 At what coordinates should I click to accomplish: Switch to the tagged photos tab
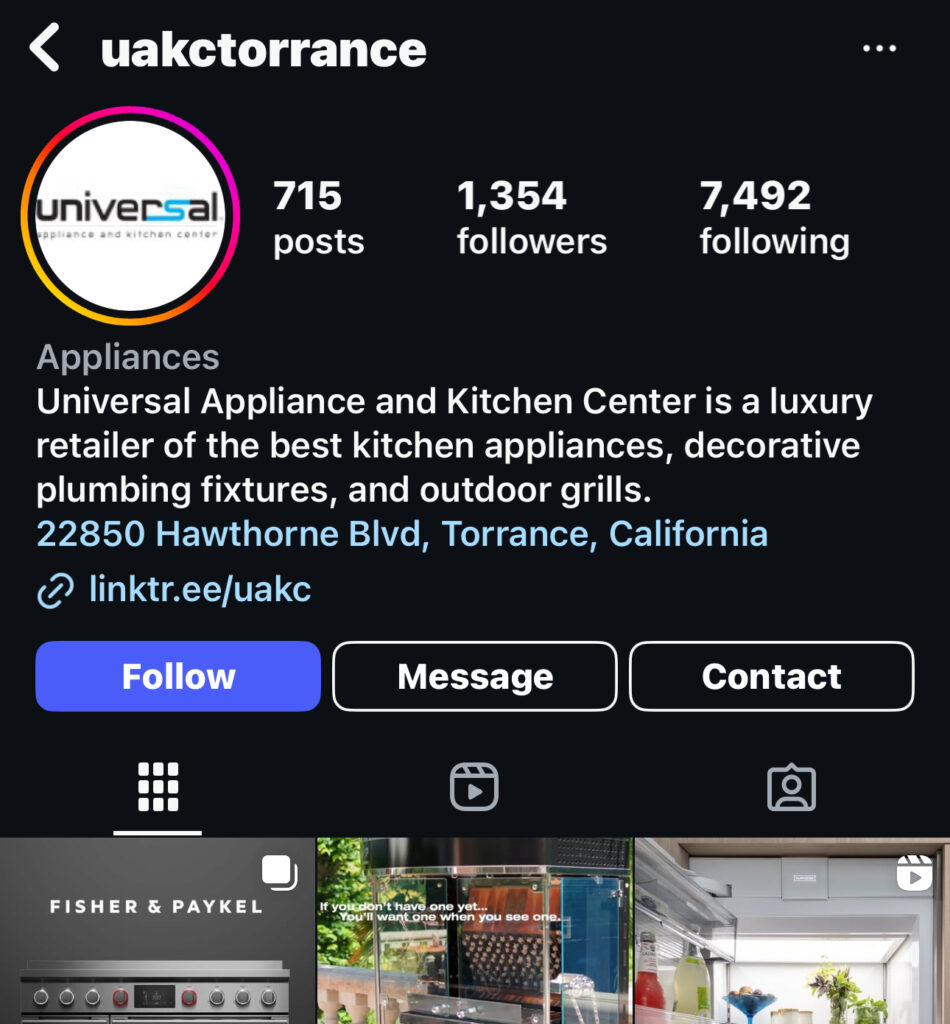click(x=791, y=787)
